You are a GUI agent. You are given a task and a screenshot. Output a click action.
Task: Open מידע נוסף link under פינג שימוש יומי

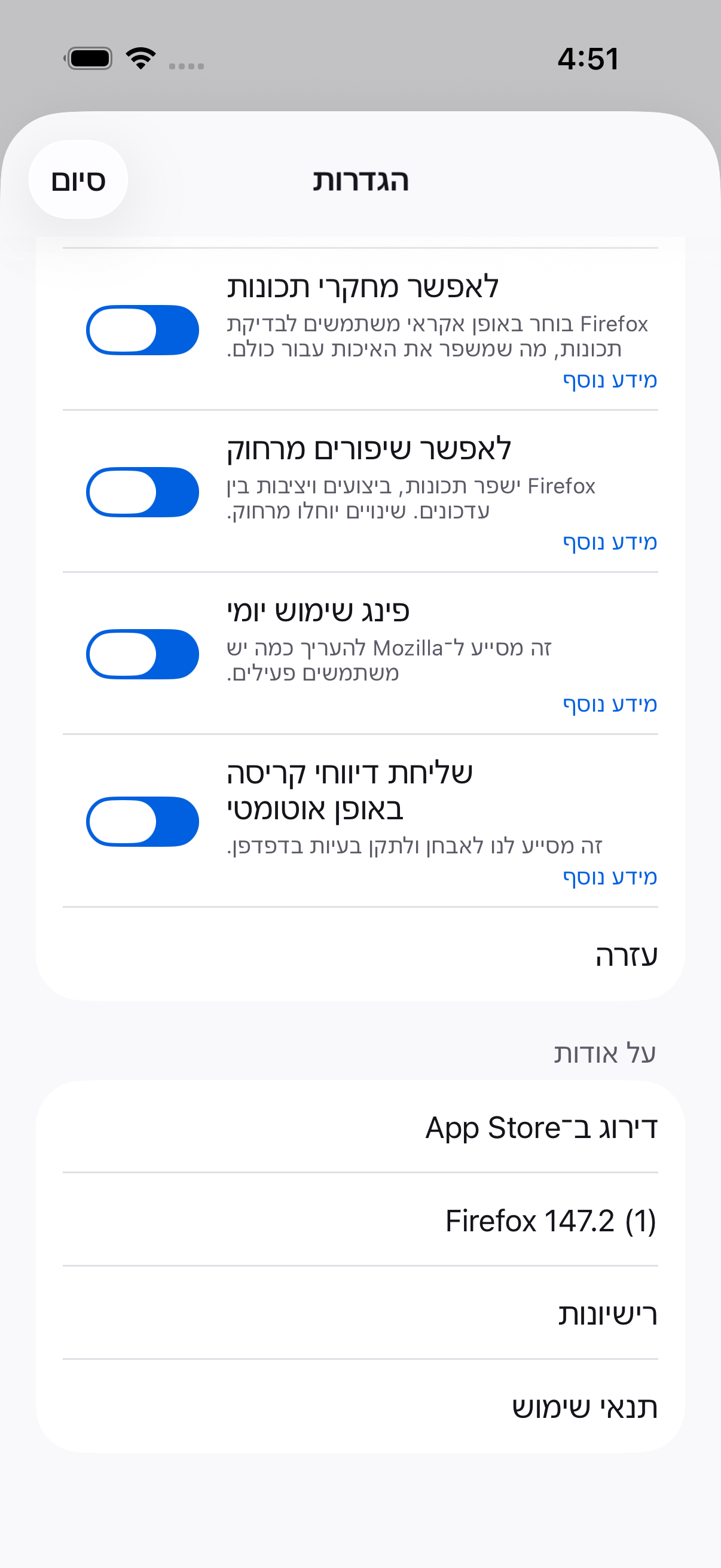(x=610, y=704)
